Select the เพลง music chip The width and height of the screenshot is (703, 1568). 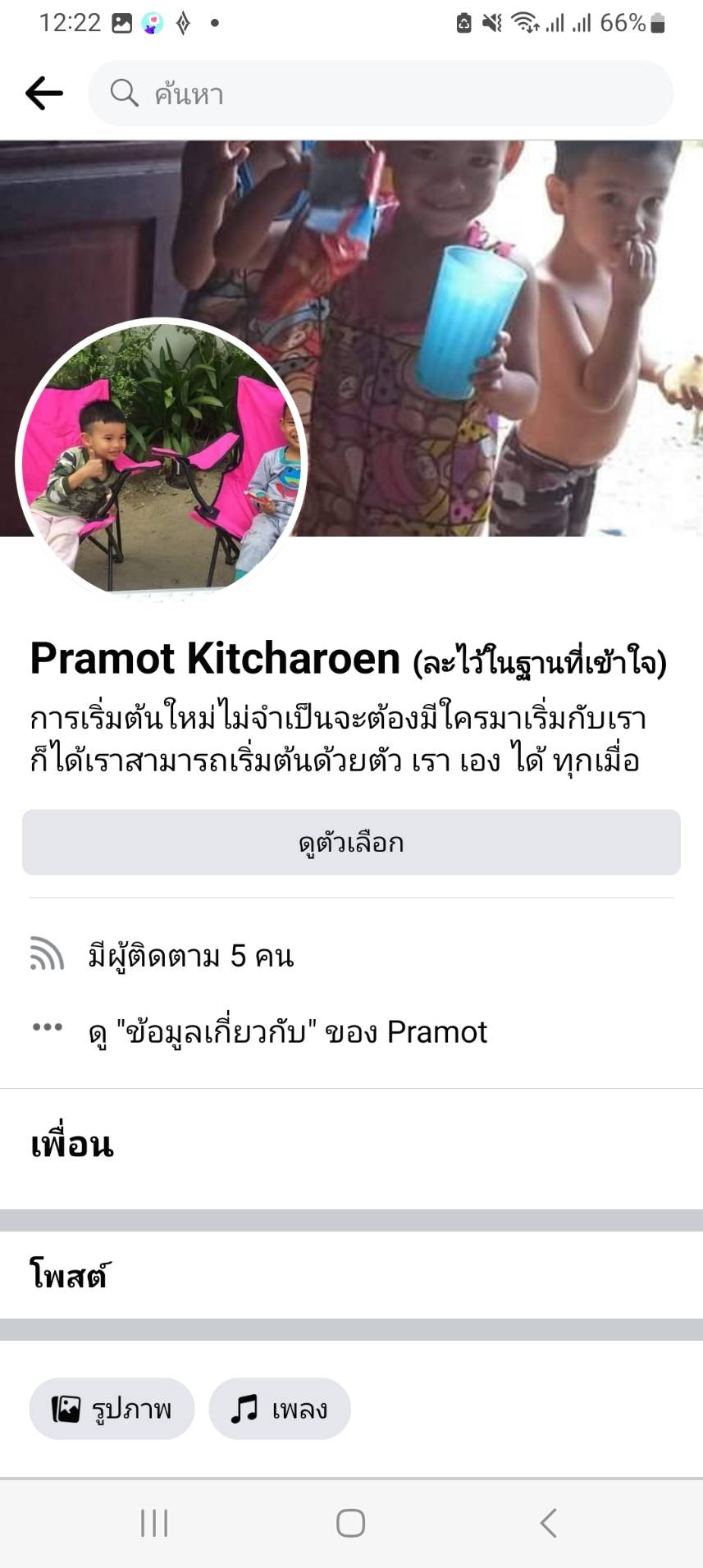pos(280,1409)
